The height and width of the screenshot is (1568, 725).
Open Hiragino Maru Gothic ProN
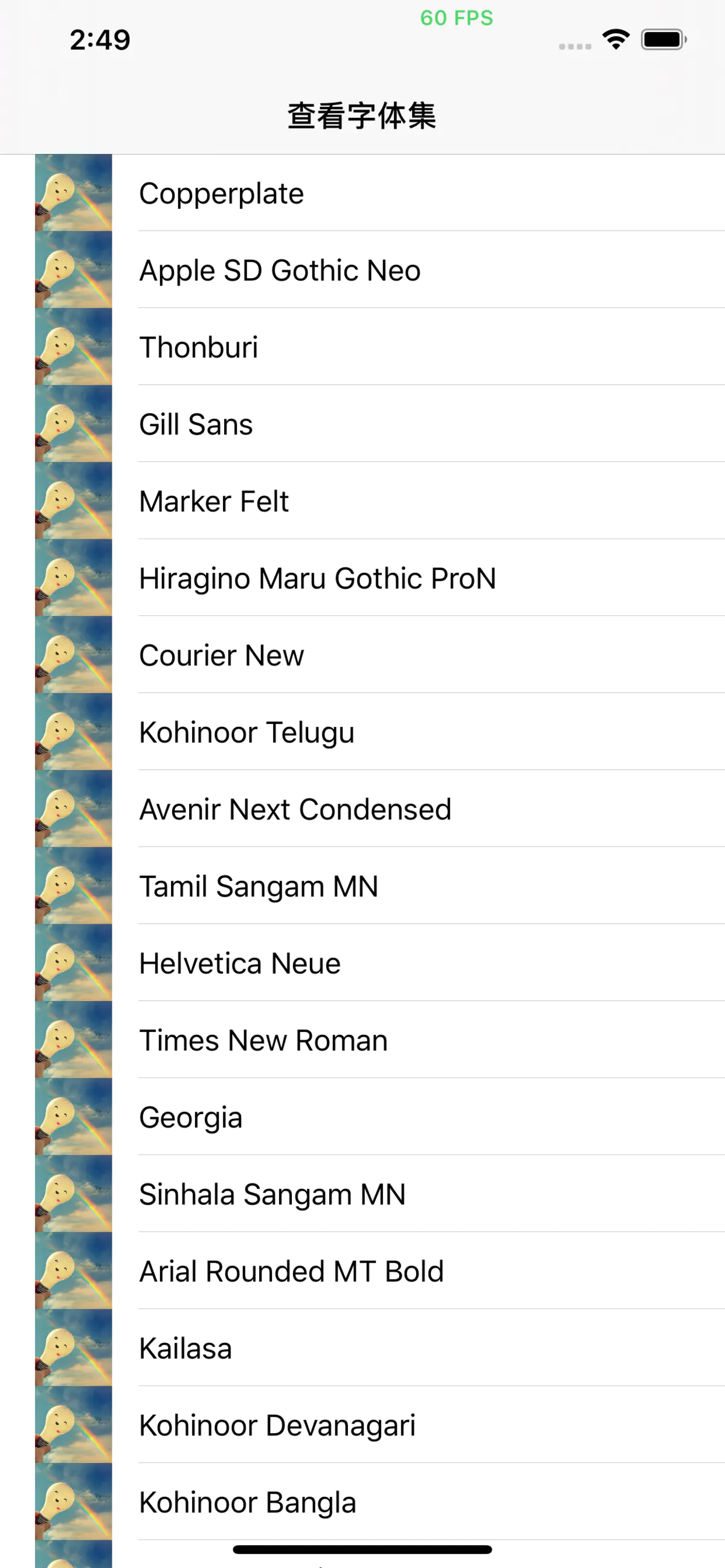[x=317, y=578]
